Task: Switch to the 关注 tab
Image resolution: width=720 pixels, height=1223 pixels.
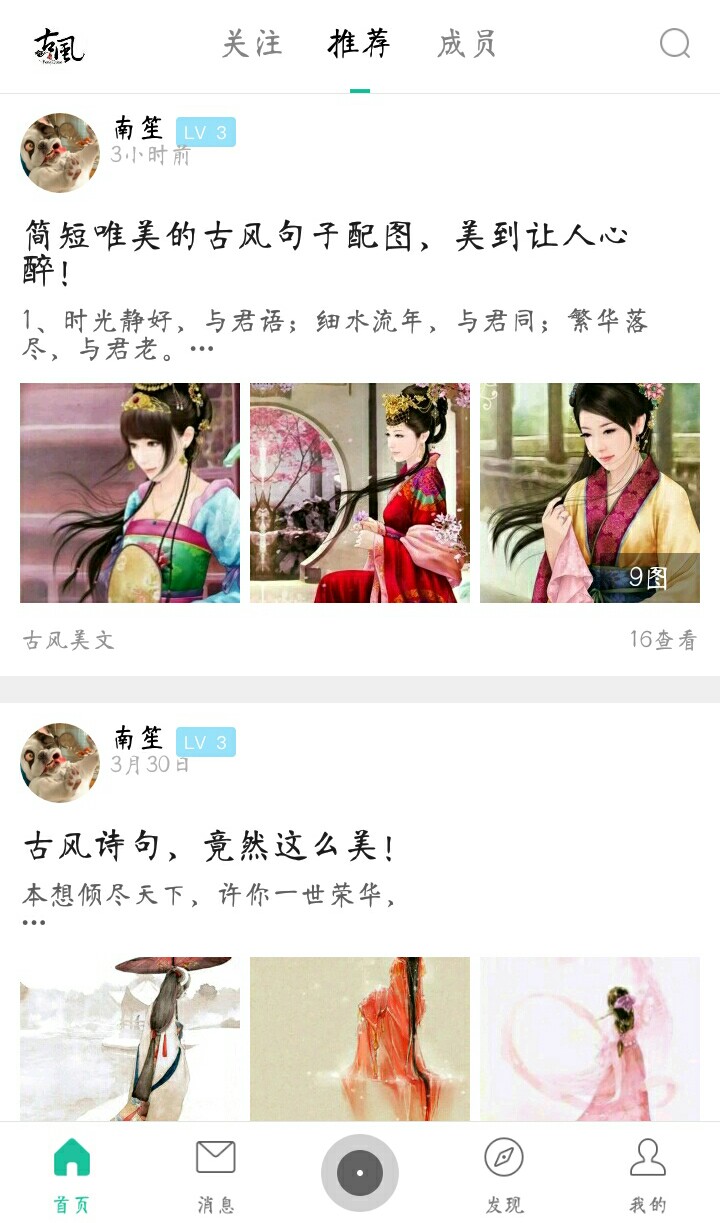Action: click(x=252, y=44)
